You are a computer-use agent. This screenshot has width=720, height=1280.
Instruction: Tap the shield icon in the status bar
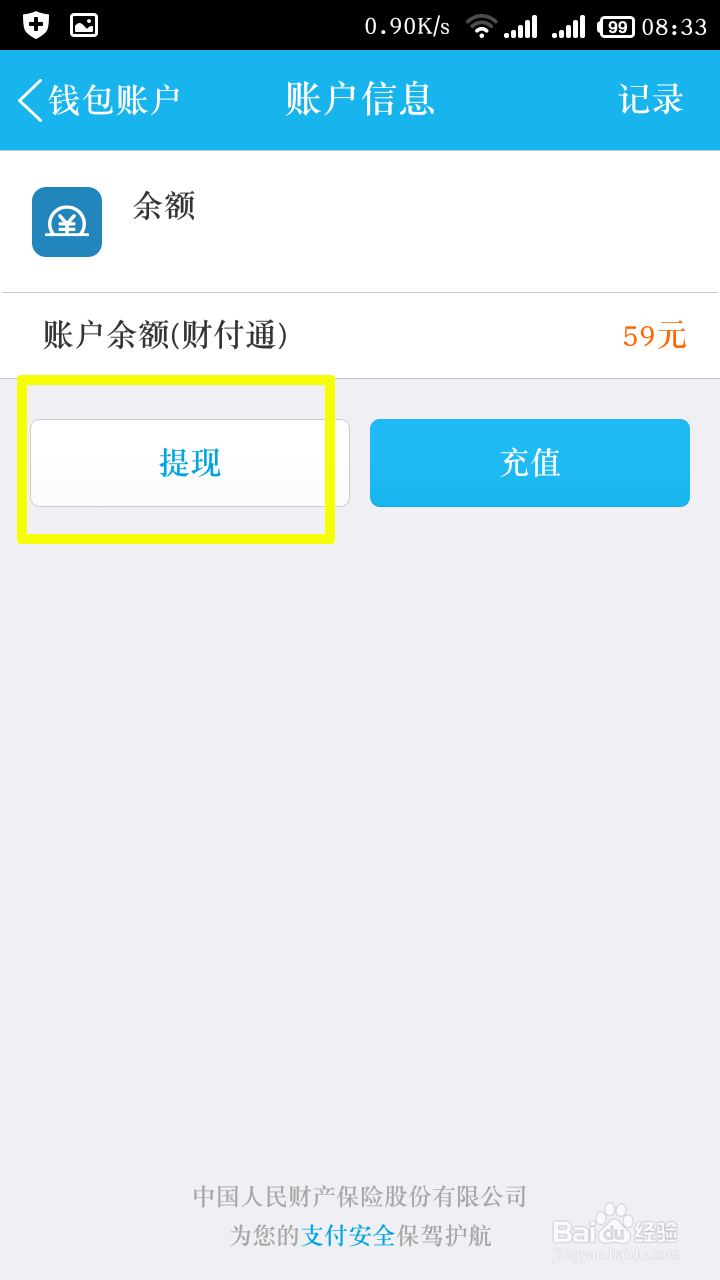pos(34,24)
